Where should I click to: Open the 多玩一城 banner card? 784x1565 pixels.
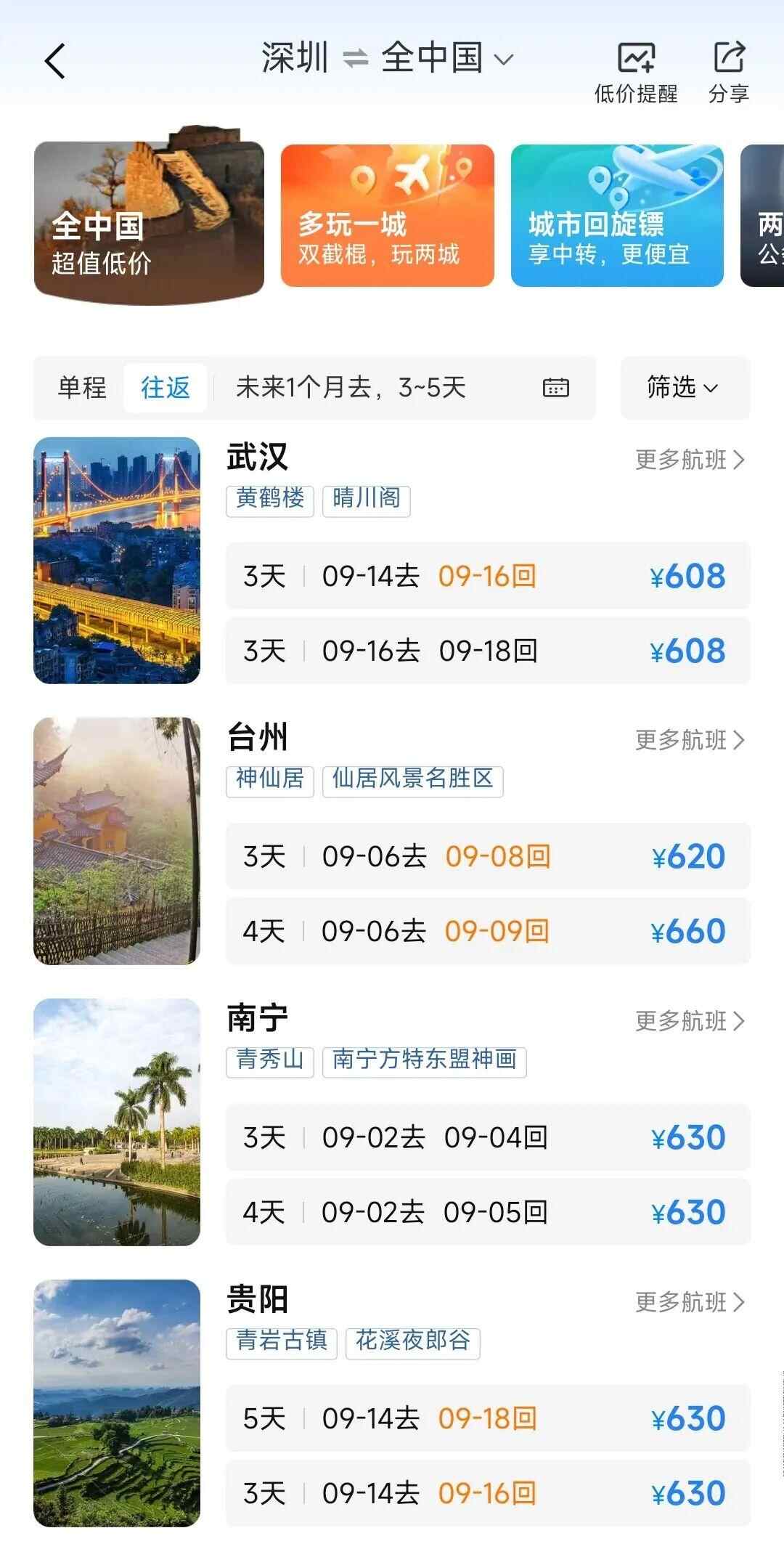[x=387, y=216]
